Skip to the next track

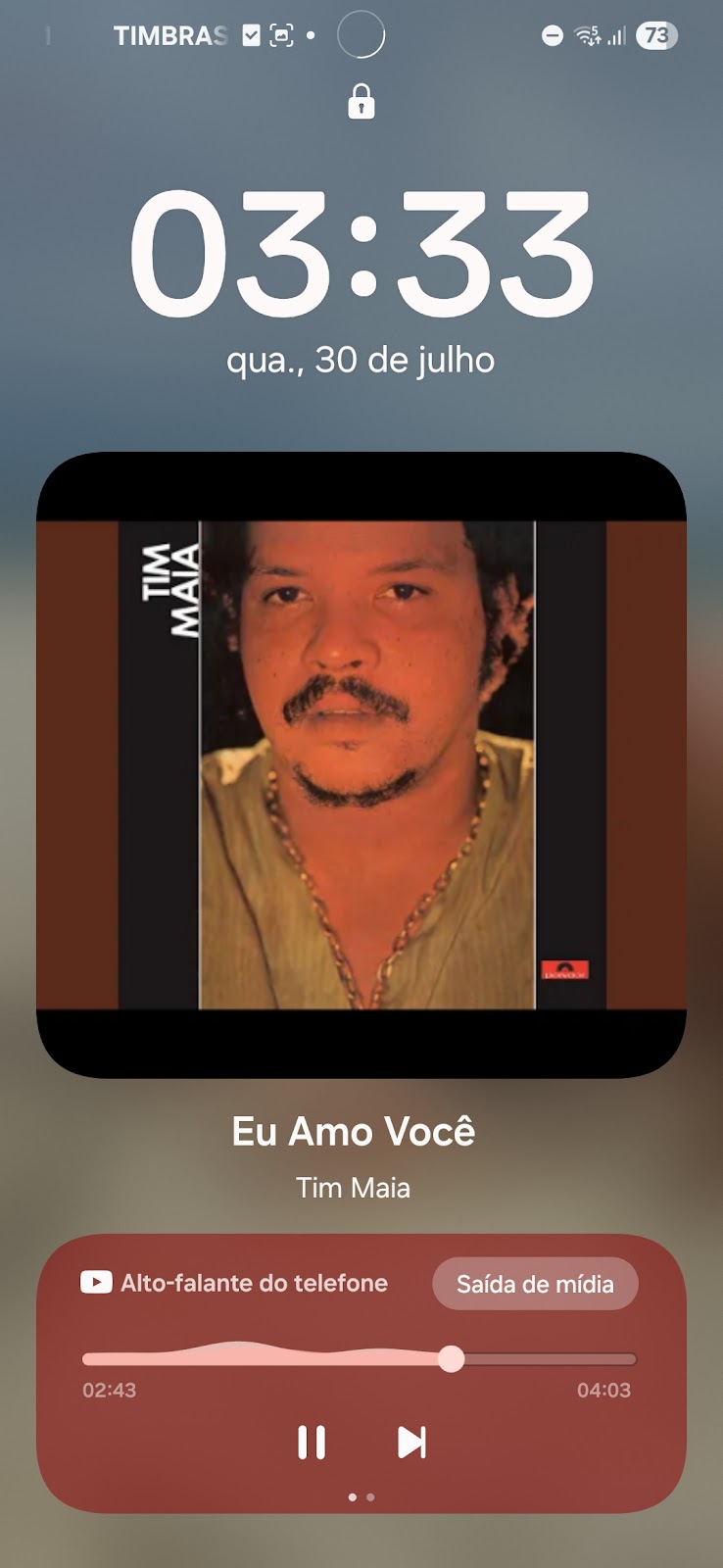411,1443
